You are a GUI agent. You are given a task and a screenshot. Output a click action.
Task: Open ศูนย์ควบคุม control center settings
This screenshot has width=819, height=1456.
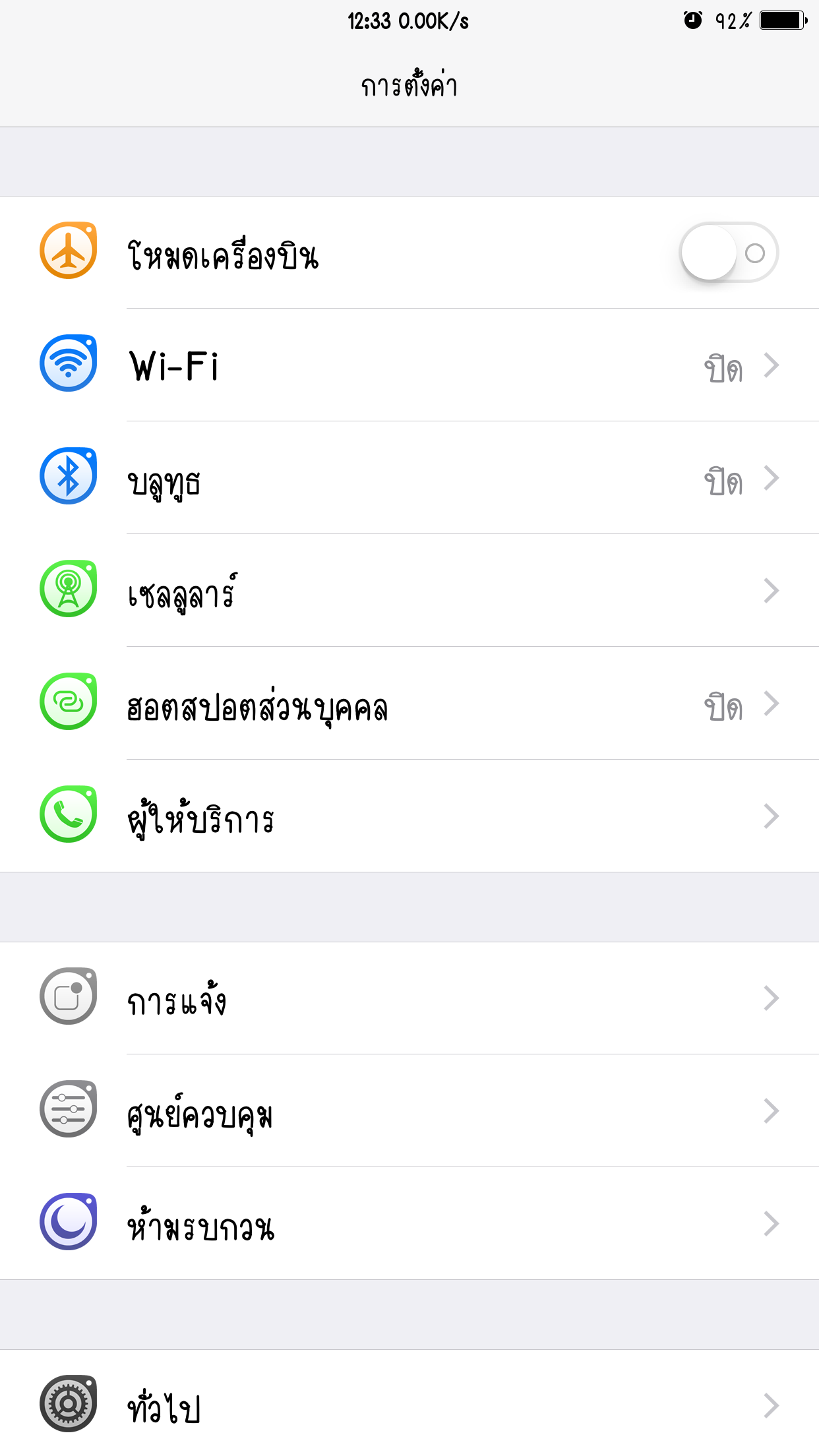tap(409, 1111)
